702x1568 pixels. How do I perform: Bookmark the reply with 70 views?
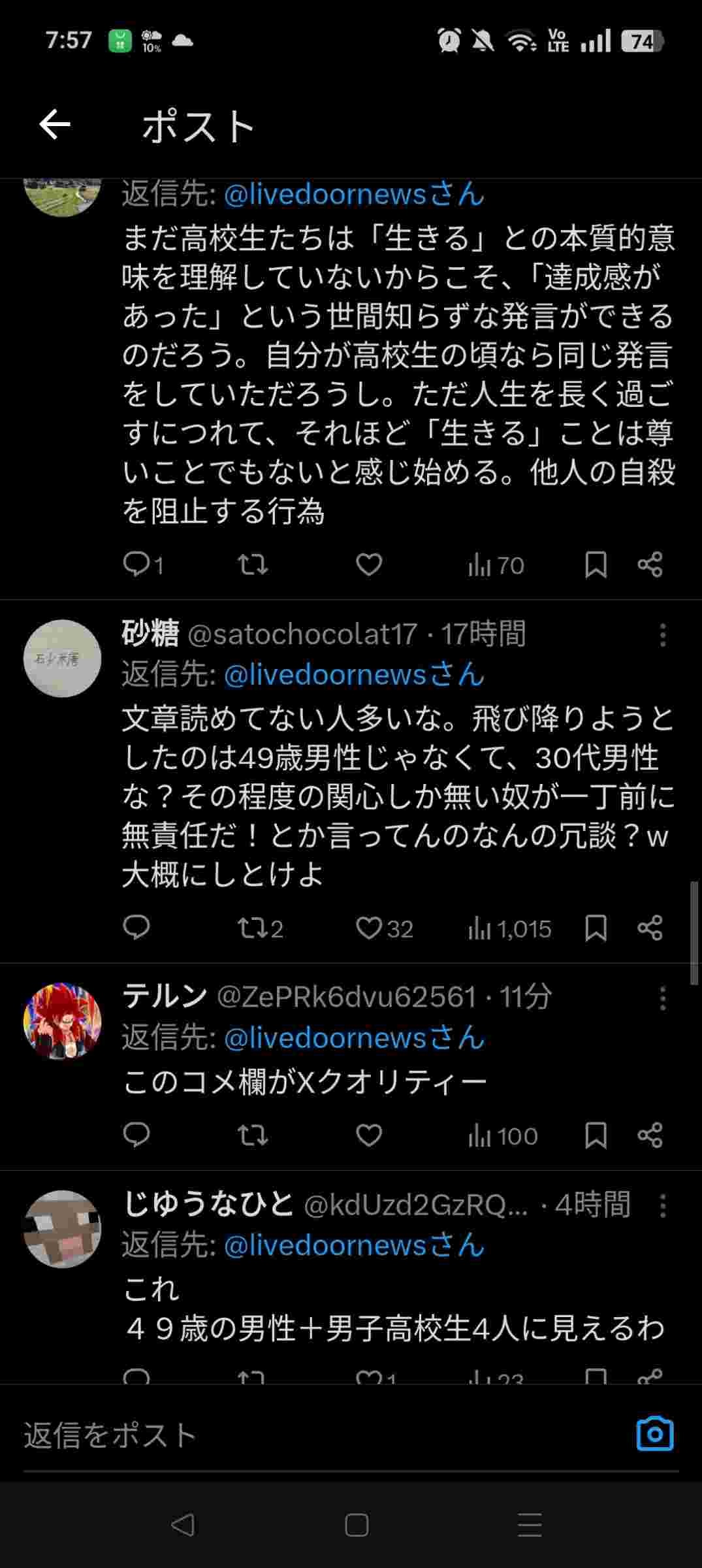coord(596,564)
